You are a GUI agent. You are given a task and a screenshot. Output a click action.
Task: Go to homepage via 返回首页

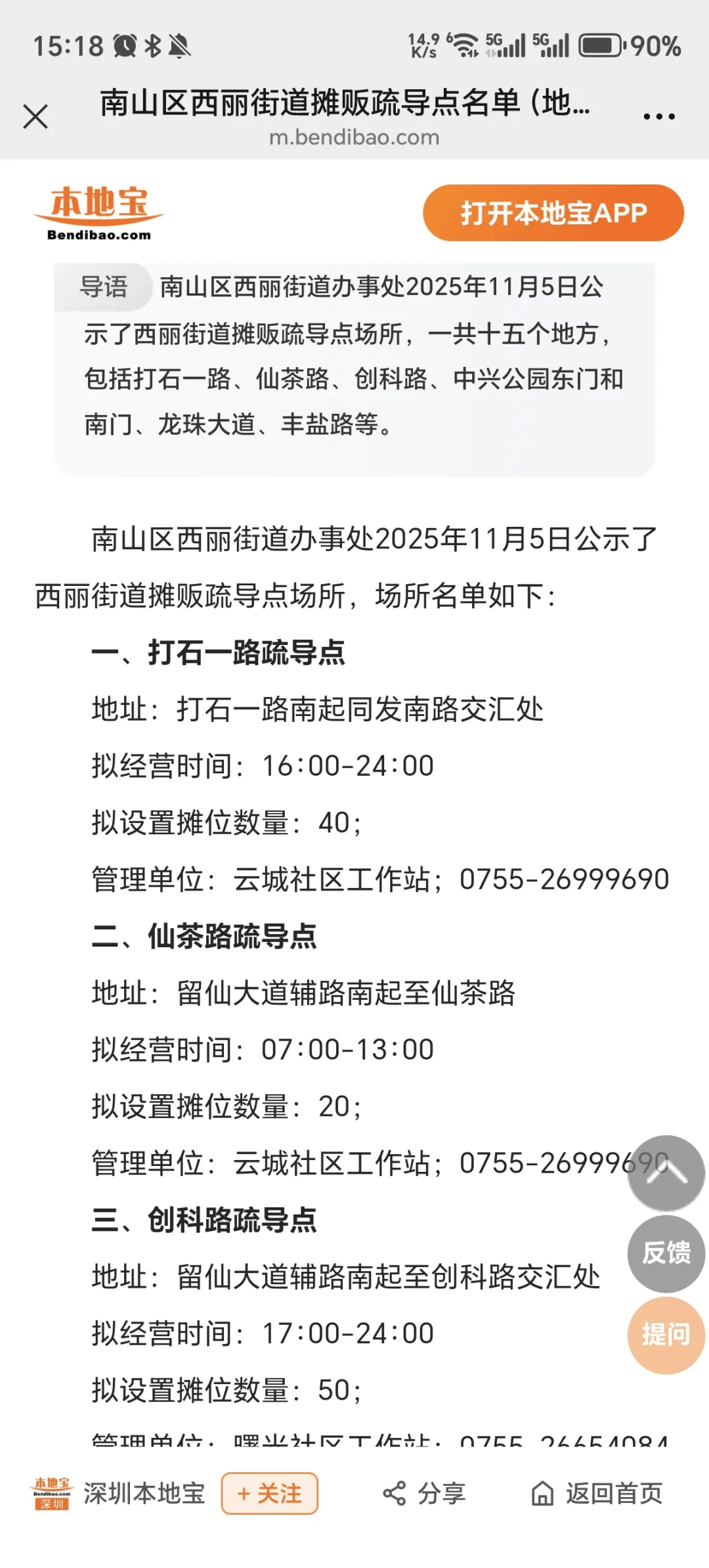click(x=596, y=1494)
